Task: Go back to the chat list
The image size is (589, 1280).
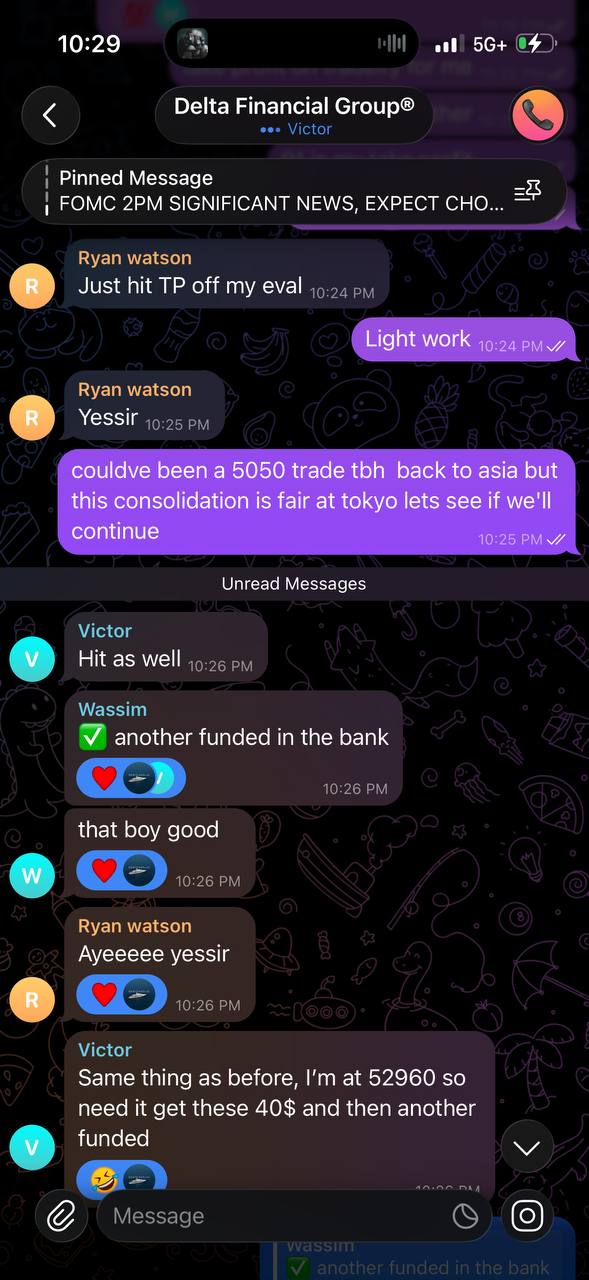Action: (x=49, y=115)
